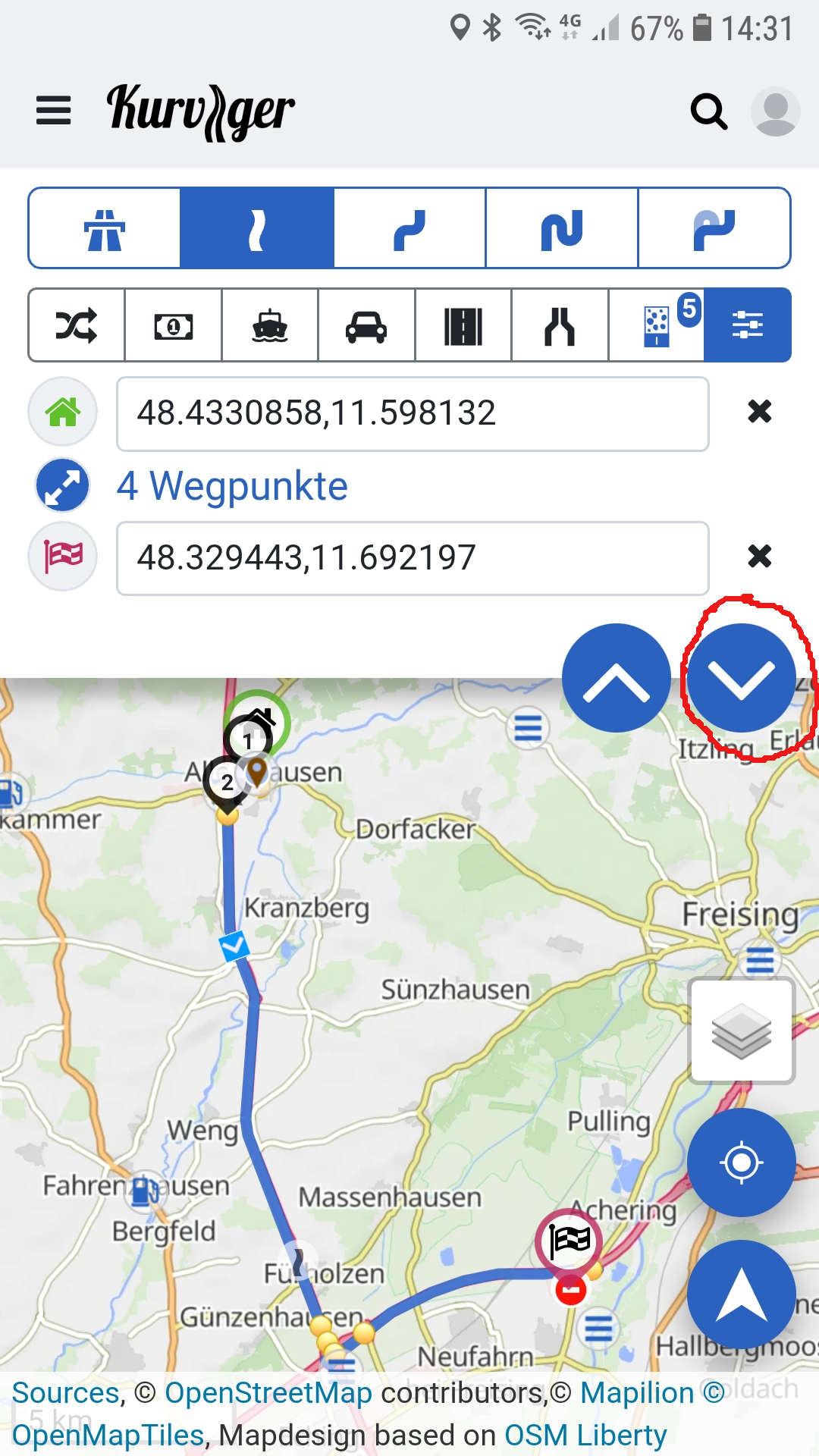Remove the destination location
Viewport: 819px width, 1456px height.
759,557
